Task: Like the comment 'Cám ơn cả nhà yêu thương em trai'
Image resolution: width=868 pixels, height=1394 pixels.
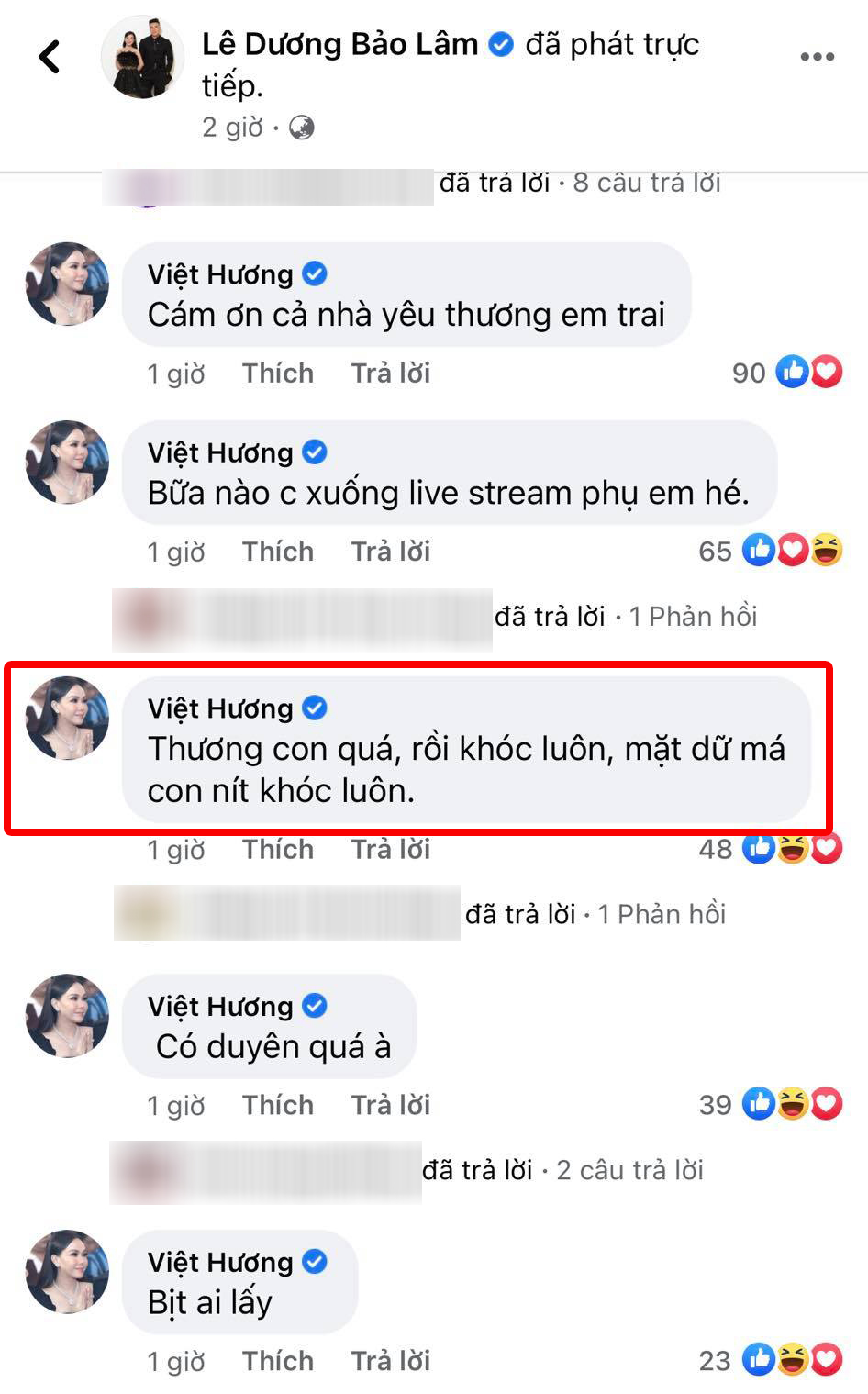Action: (277, 374)
